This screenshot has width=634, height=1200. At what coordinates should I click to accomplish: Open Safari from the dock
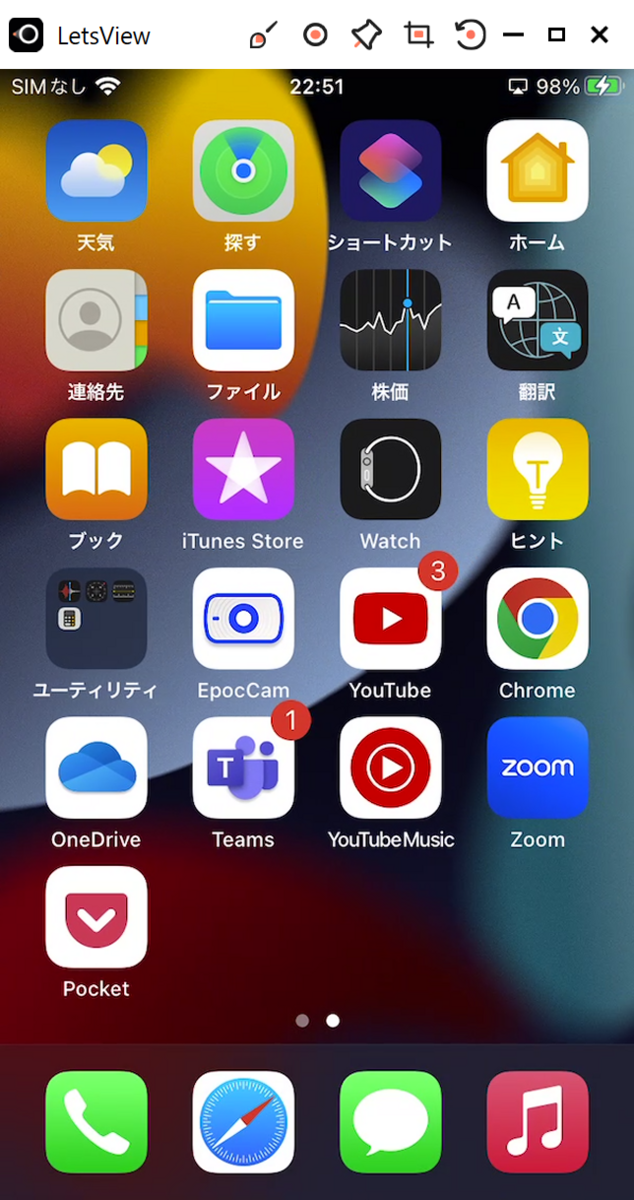(x=243, y=1121)
